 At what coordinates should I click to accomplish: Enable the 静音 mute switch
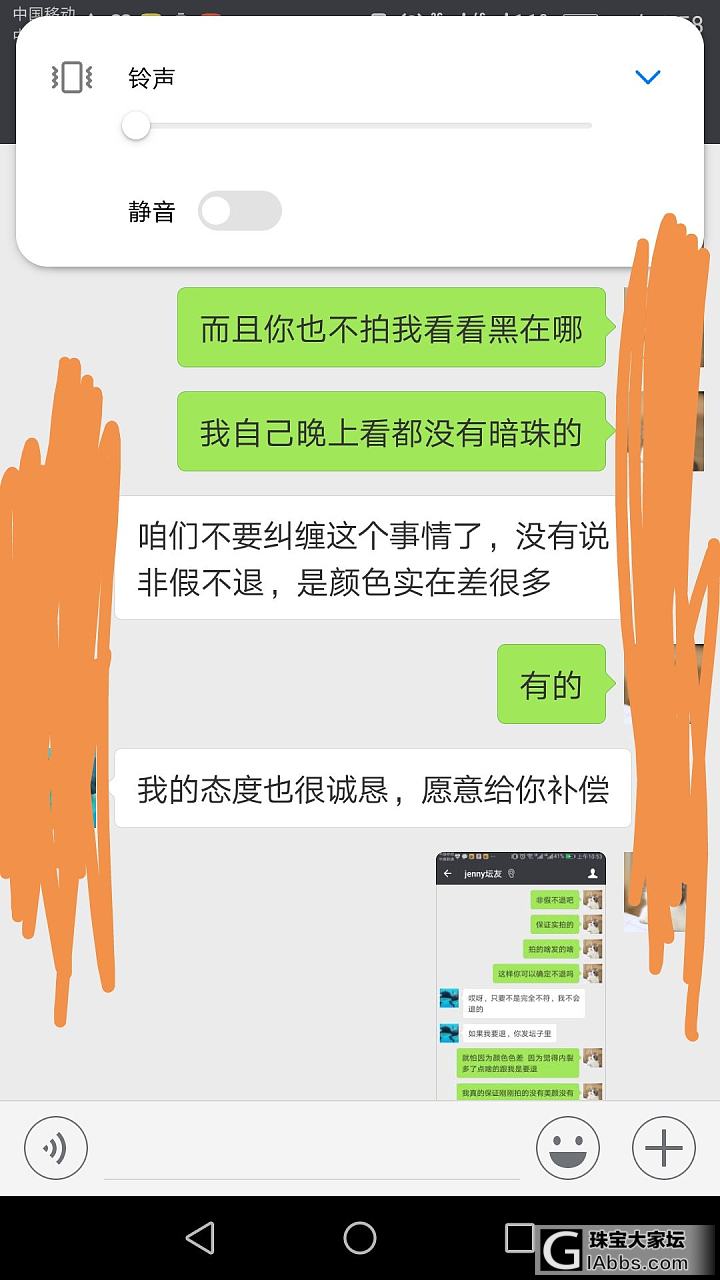[240, 211]
